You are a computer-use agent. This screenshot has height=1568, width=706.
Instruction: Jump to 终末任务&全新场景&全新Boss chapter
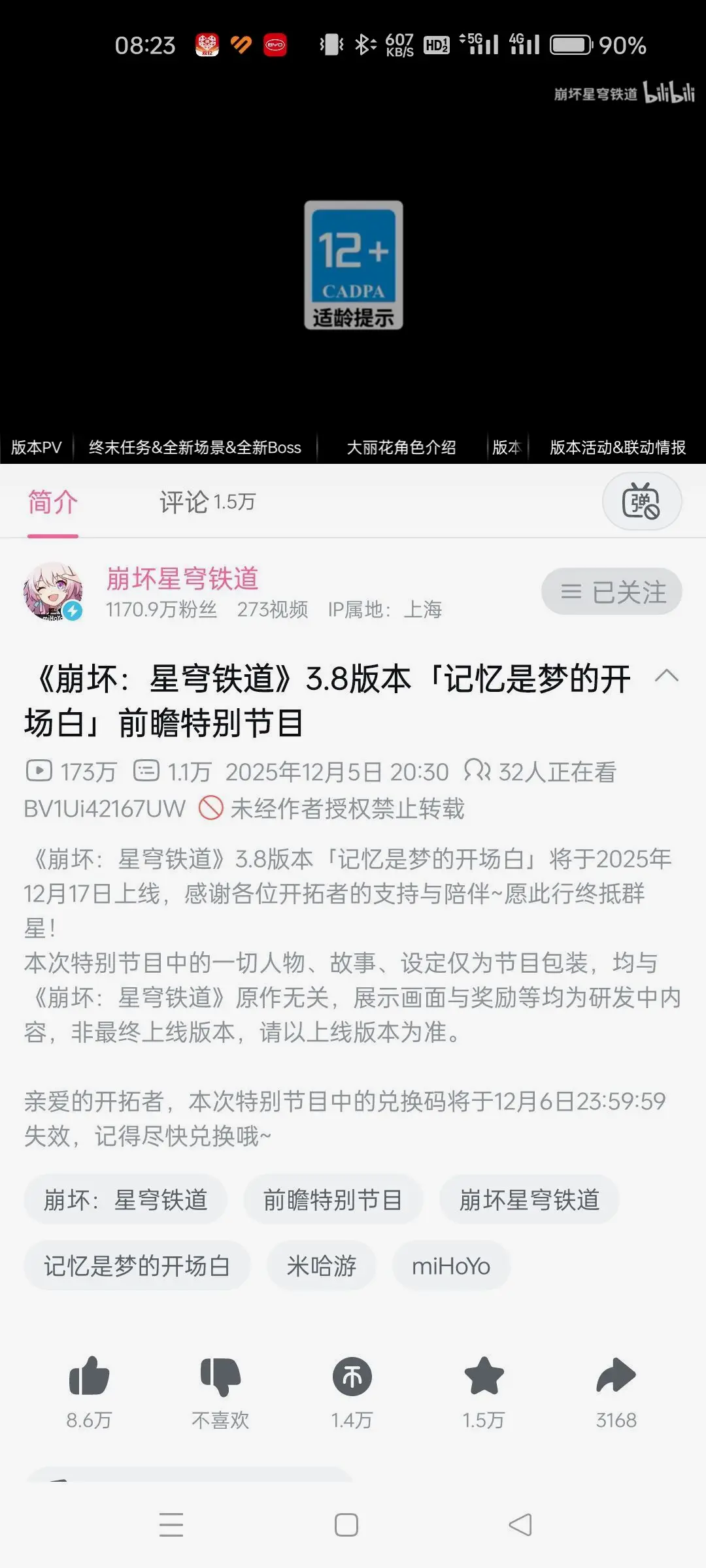pos(195,448)
